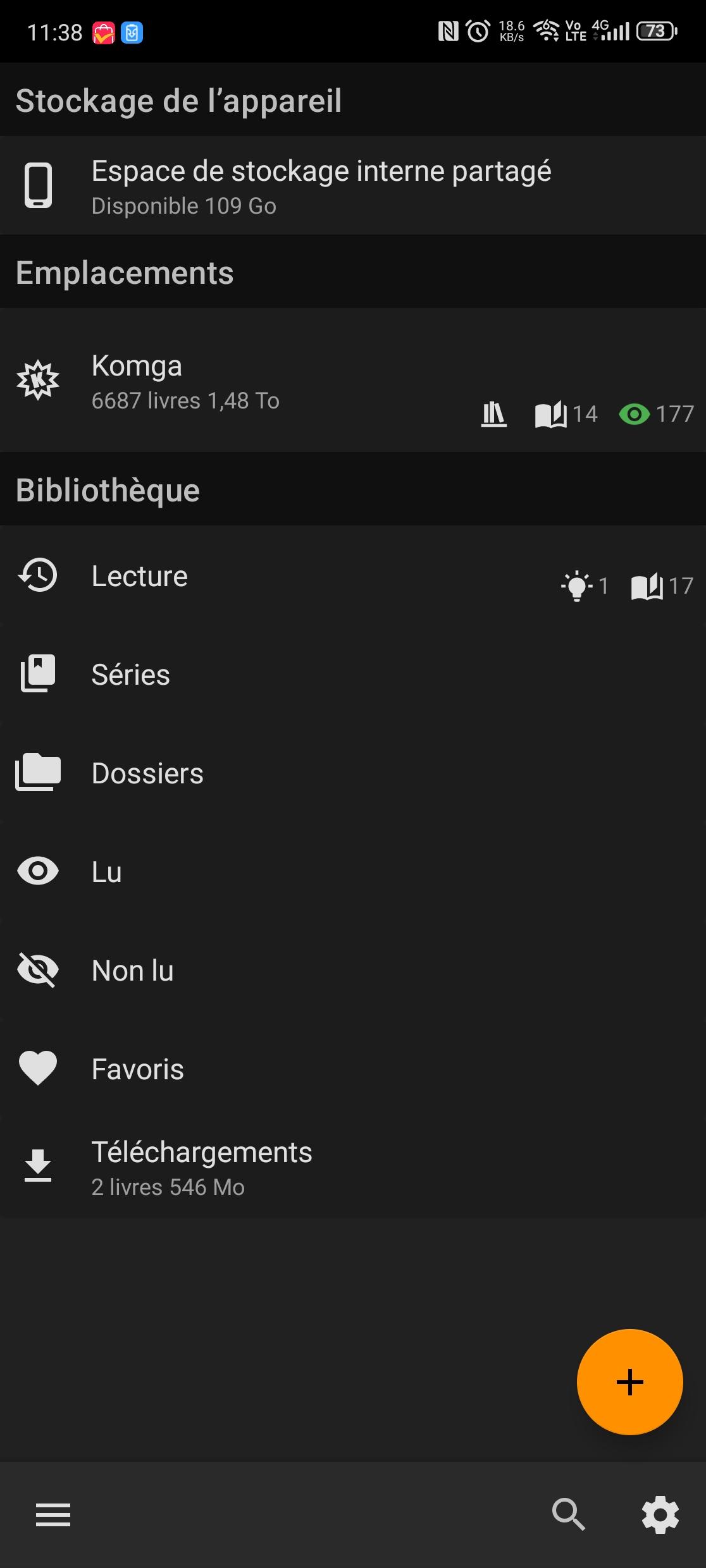706x1568 pixels.
Task: Open Téléchargements
Action: tap(253, 1167)
